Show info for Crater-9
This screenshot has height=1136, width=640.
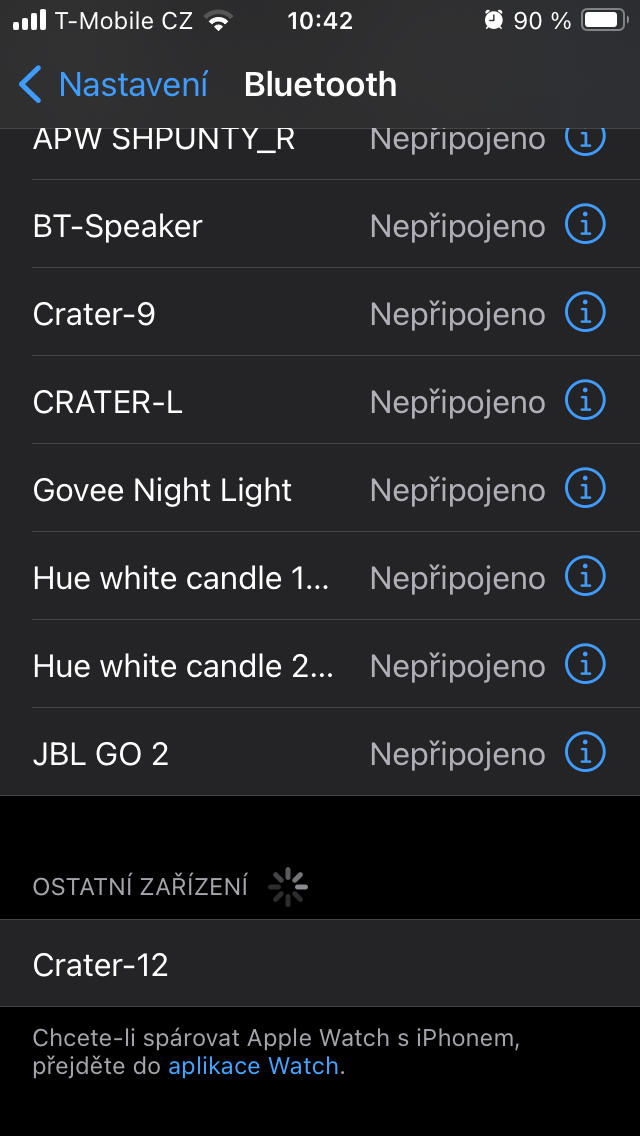[585, 314]
